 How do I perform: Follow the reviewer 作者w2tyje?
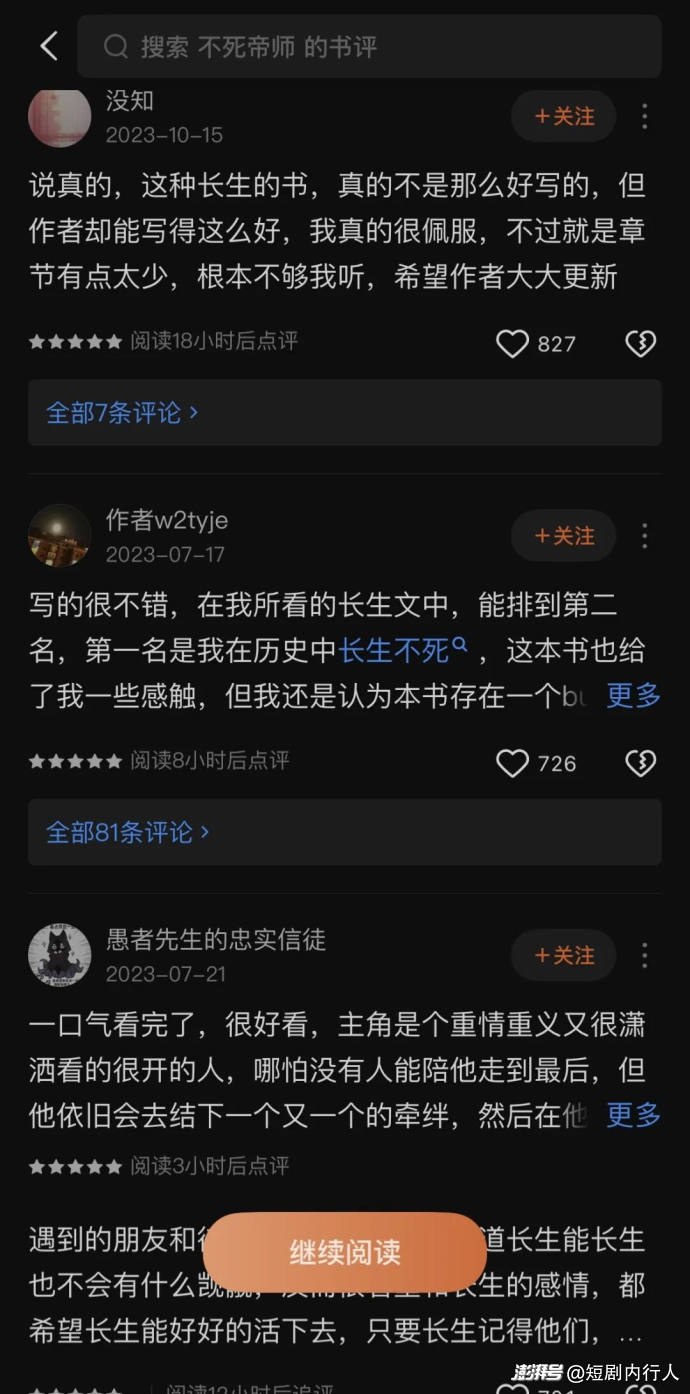[x=564, y=536]
